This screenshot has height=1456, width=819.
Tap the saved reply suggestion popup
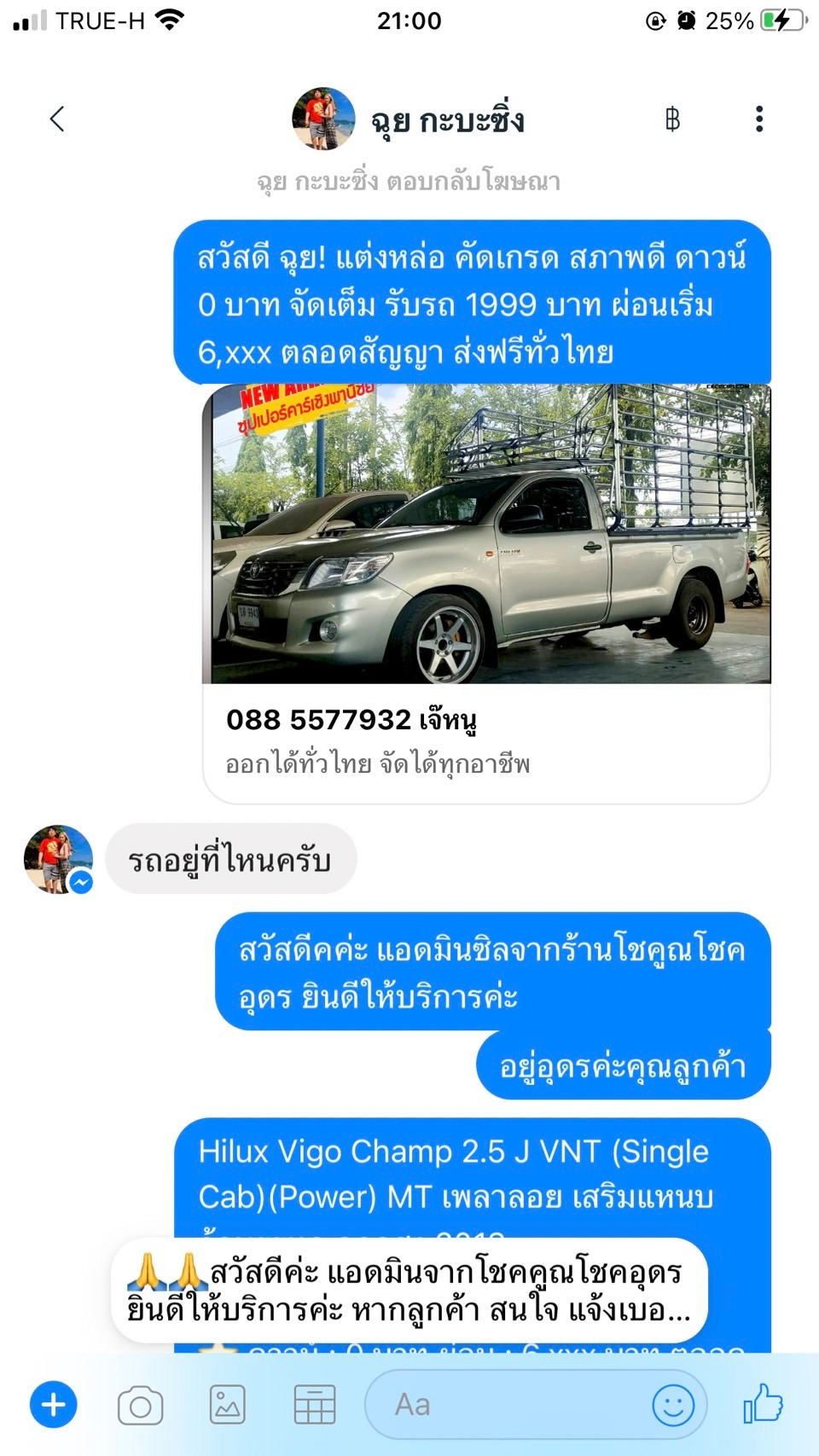(x=409, y=1291)
